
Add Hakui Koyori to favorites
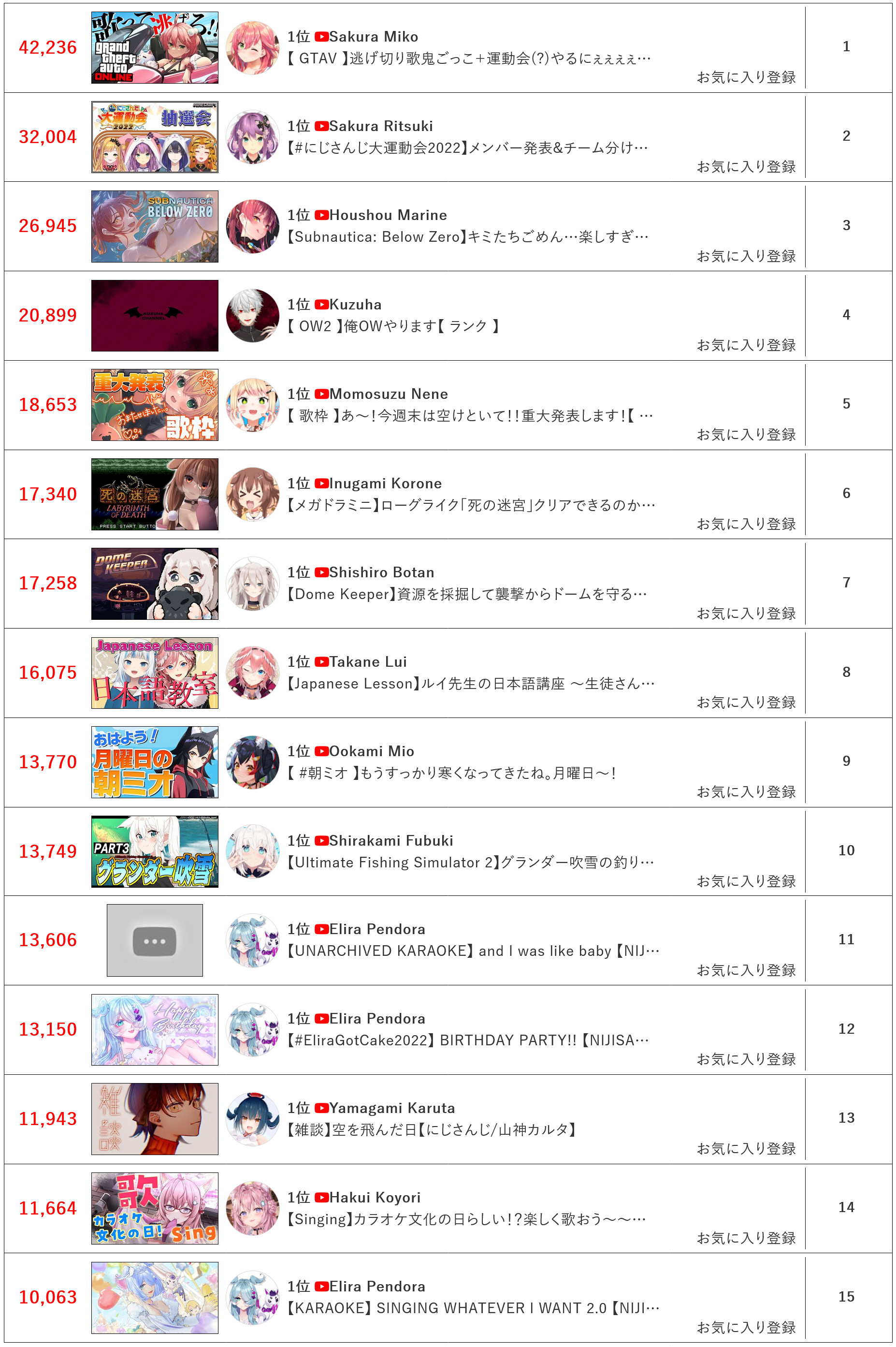746,1238
